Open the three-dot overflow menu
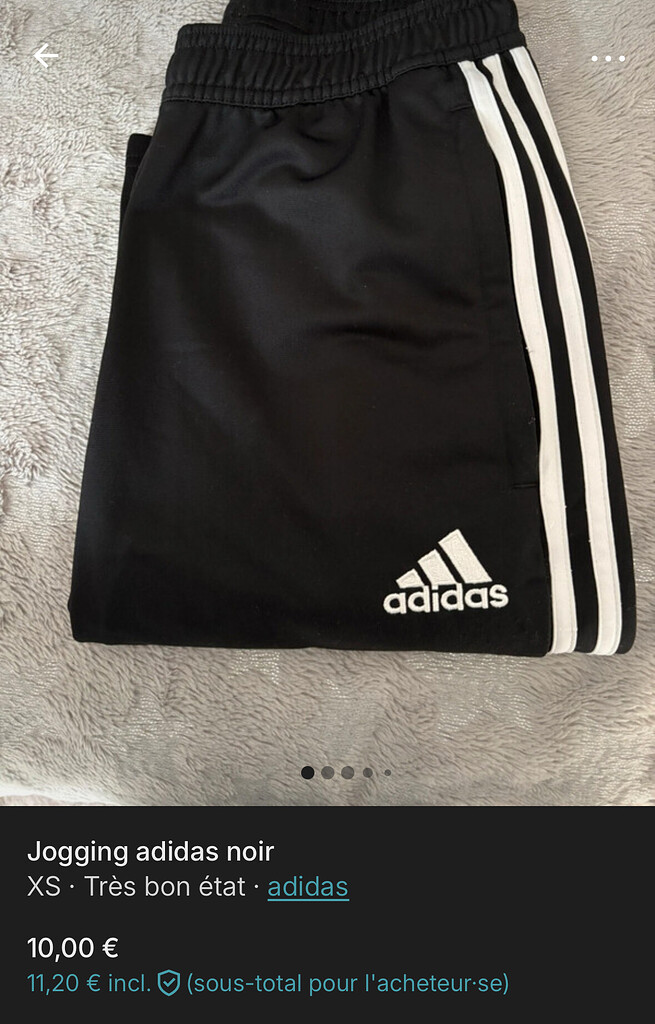655x1024 pixels. tap(607, 59)
